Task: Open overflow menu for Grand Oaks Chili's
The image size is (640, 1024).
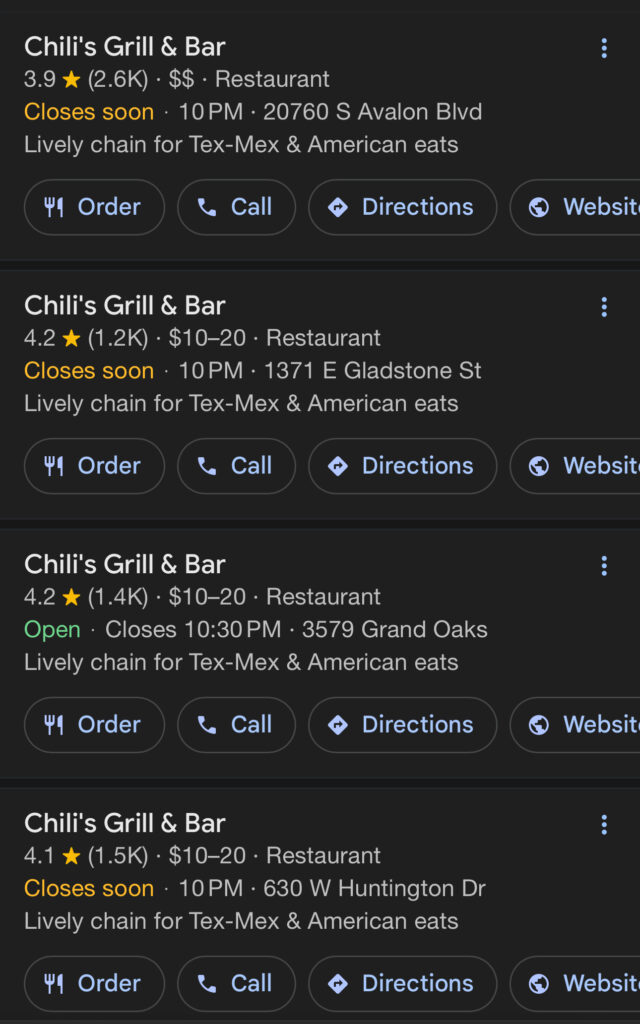Action: click(604, 566)
